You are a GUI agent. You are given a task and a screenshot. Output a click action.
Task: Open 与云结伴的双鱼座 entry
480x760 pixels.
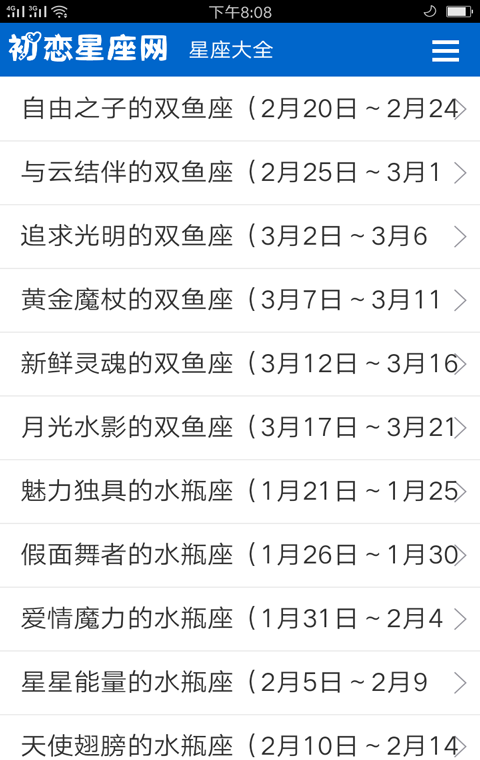(x=240, y=173)
